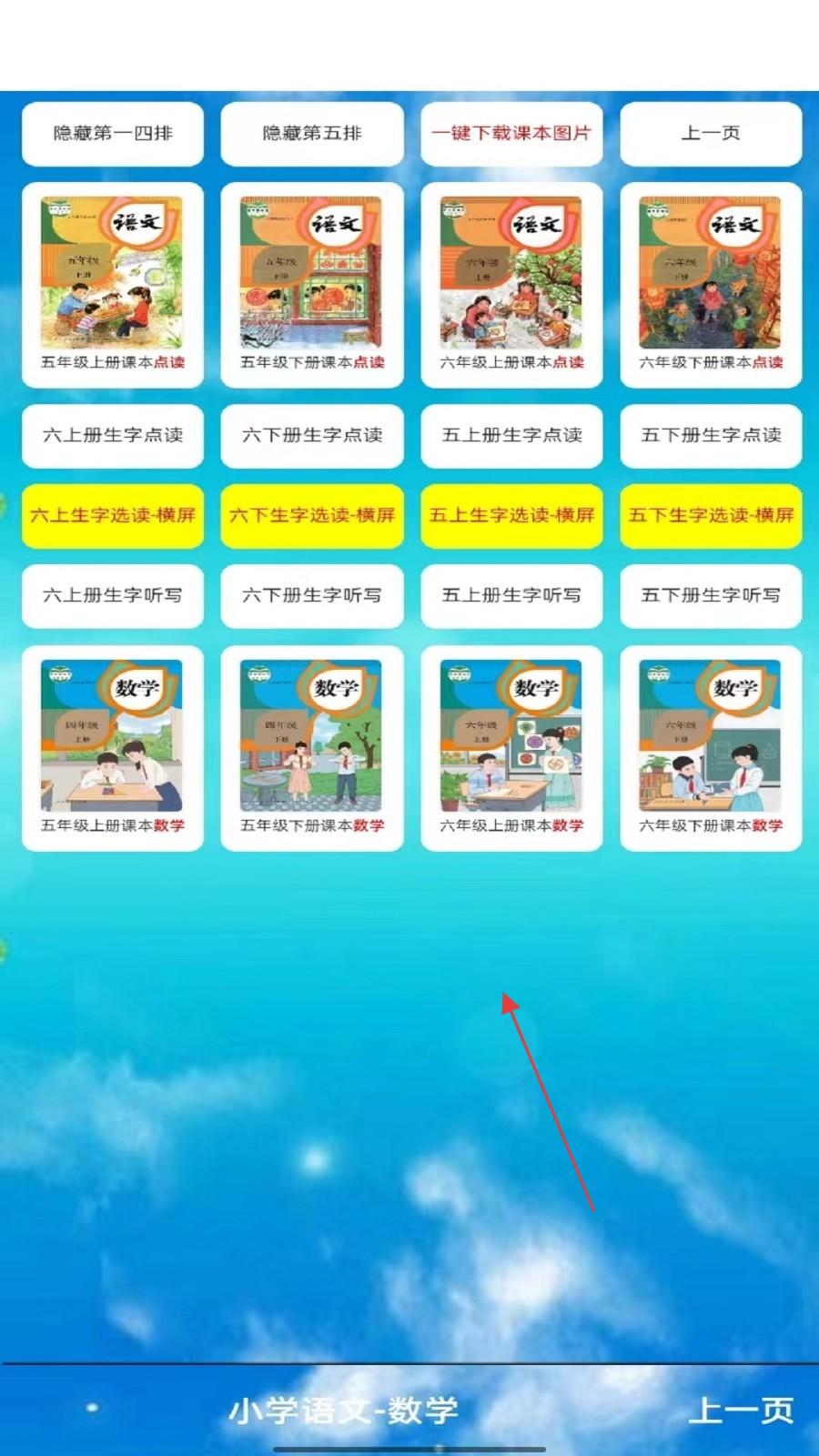Tap 上一页 in the bottom bar

tap(740, 1410)
